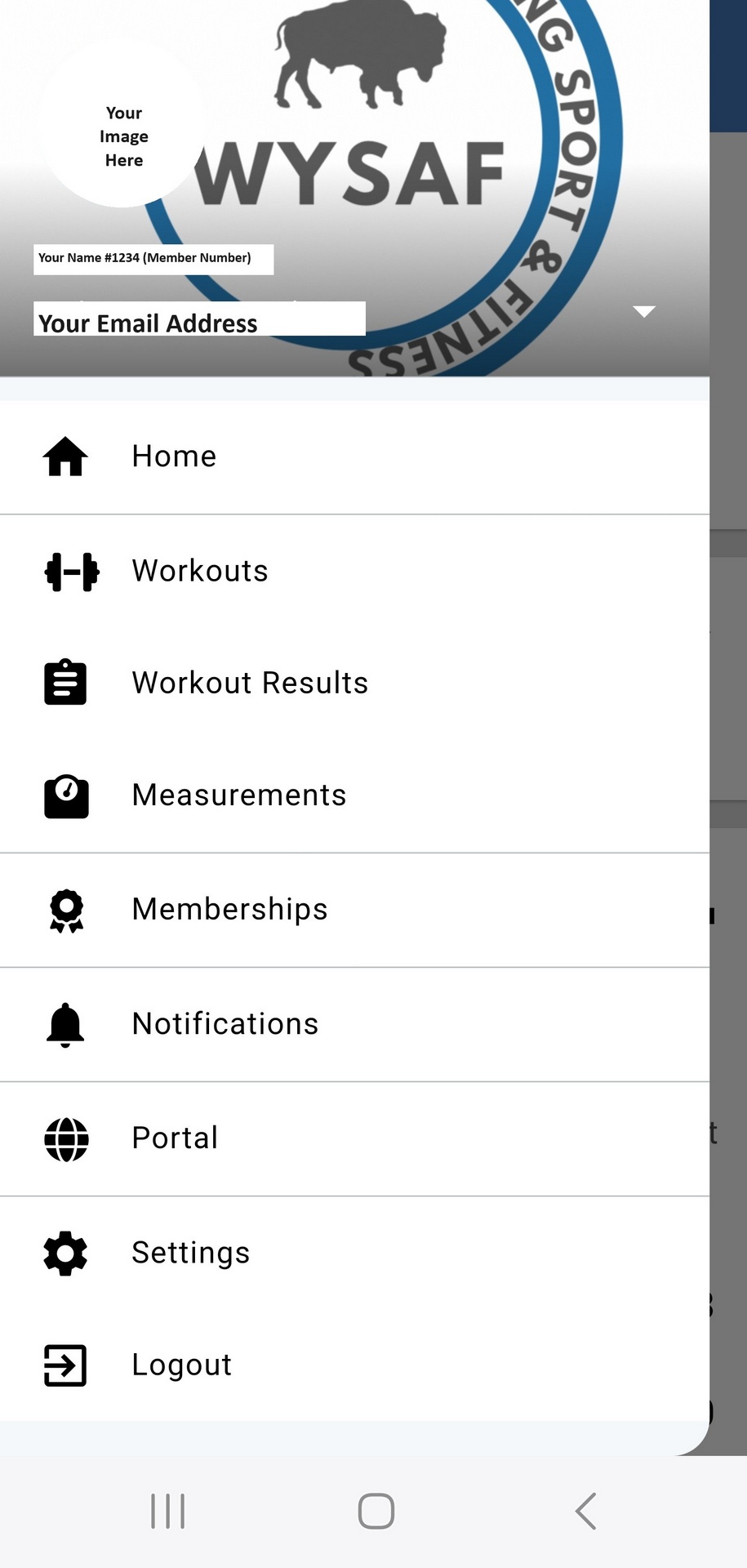Open the recent apps view

[168, 1511]
